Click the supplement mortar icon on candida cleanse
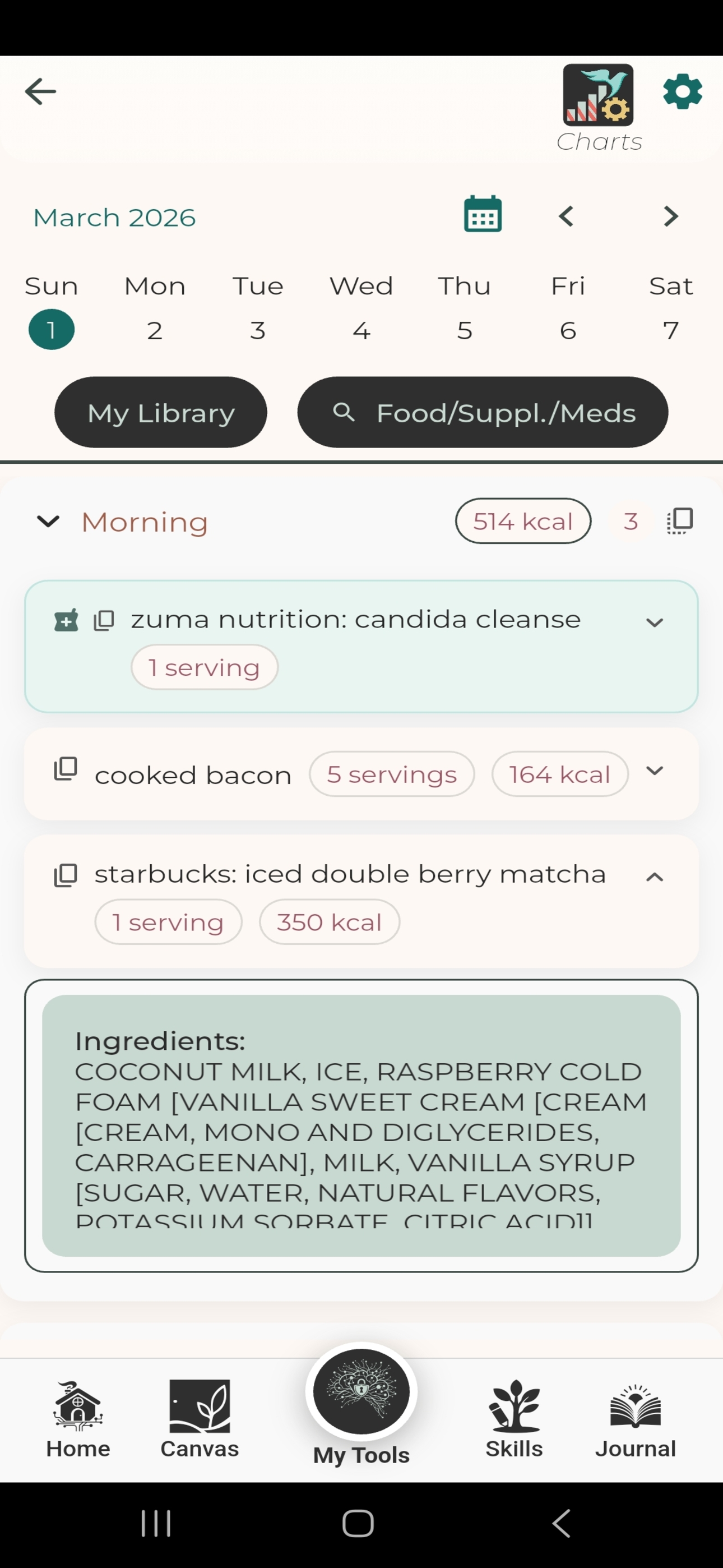 click(65, 620)
